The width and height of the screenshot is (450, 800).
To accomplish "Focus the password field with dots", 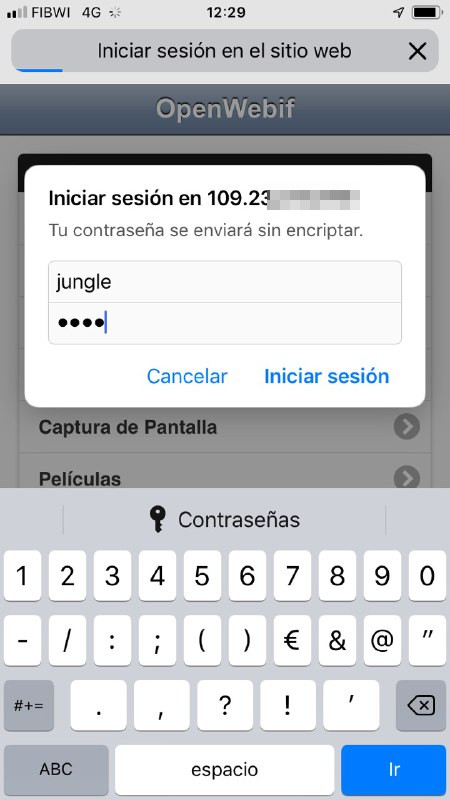I will pyautogui.click(x=224, y=323).
